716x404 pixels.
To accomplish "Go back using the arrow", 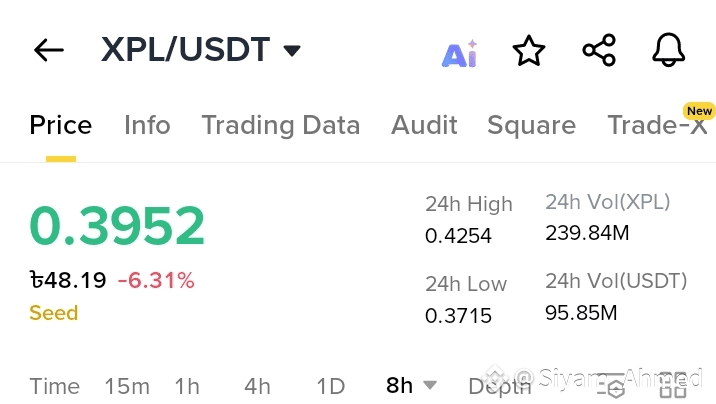I will click(48, 50).
